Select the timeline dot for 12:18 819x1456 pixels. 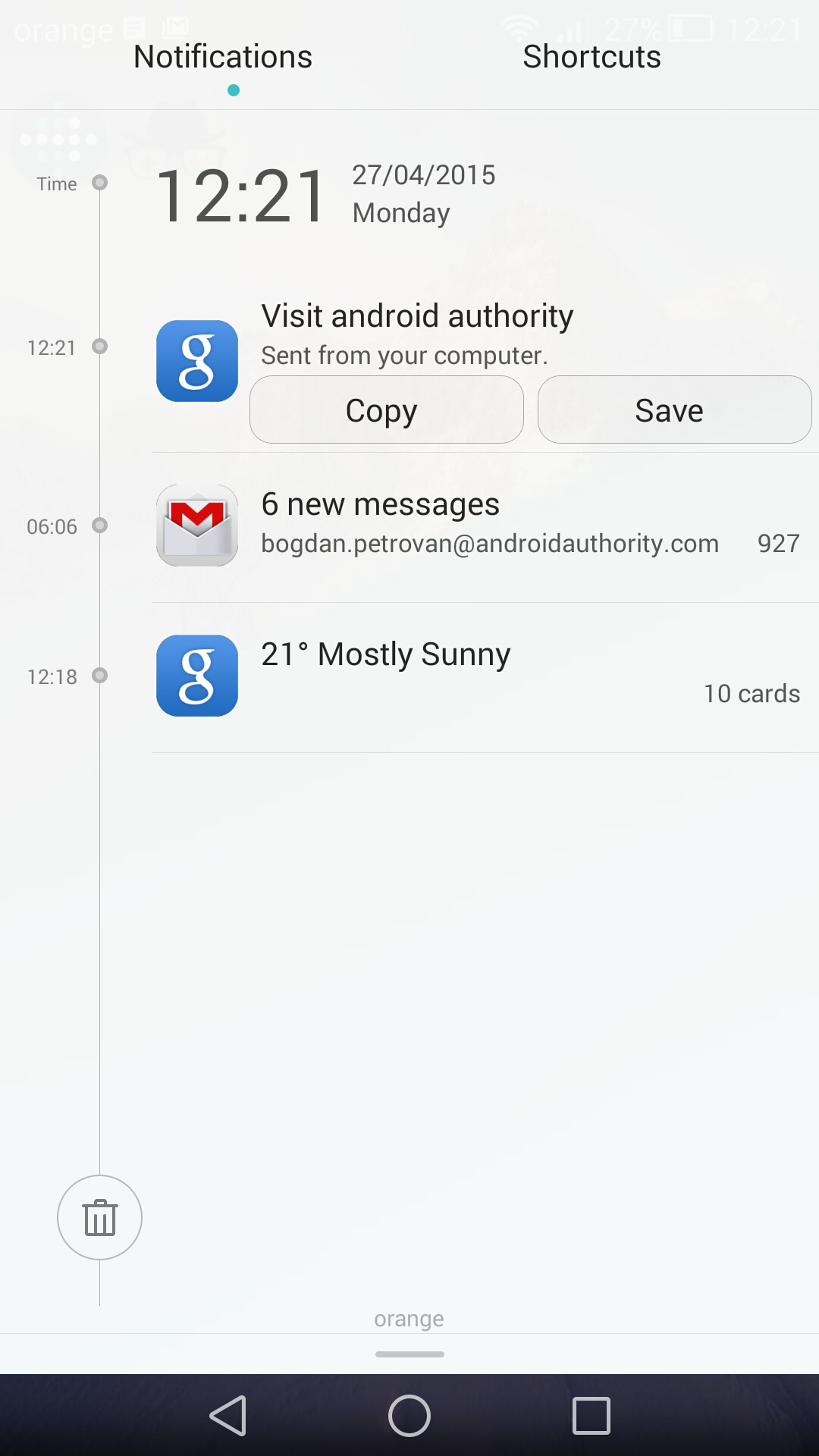99,676
